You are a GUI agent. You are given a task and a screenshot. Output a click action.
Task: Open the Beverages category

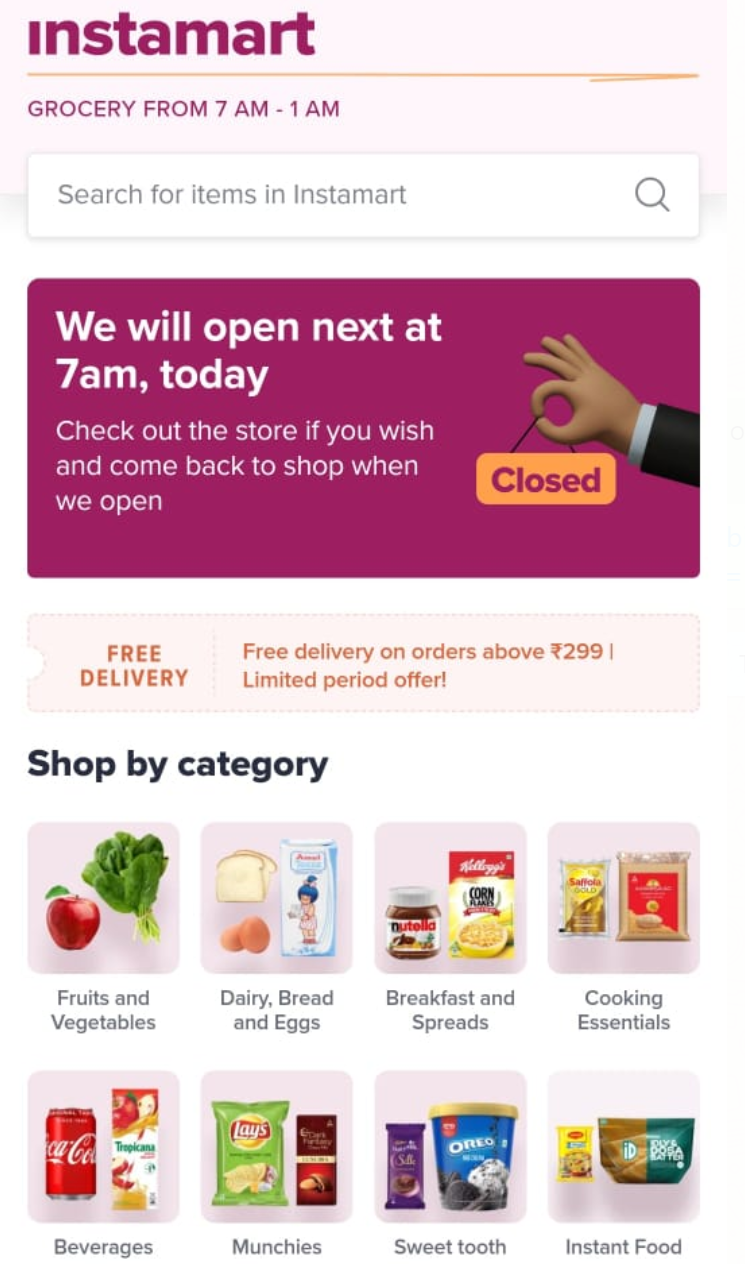coord(103,1146)
